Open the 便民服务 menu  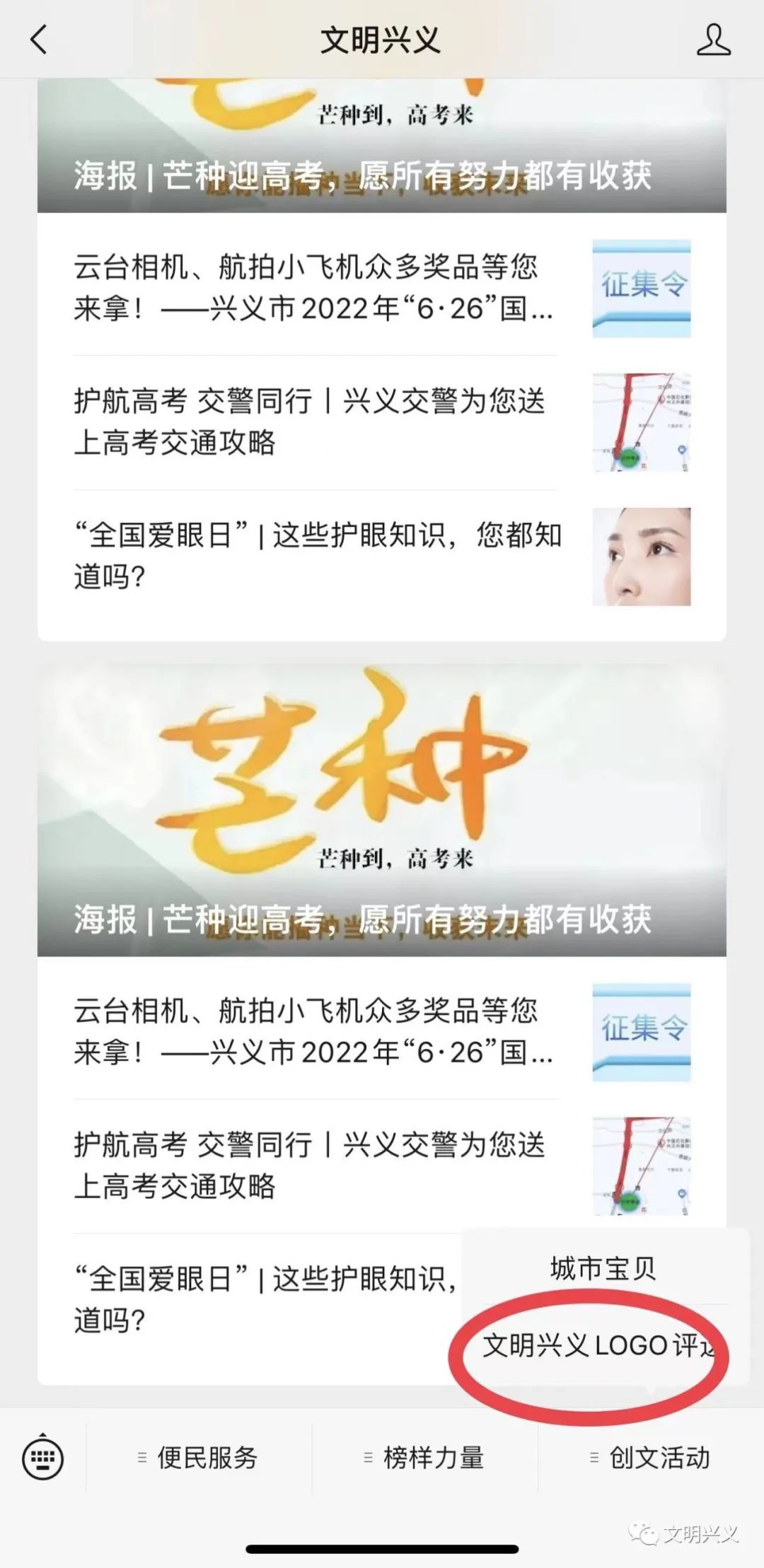pos(199,1458)
